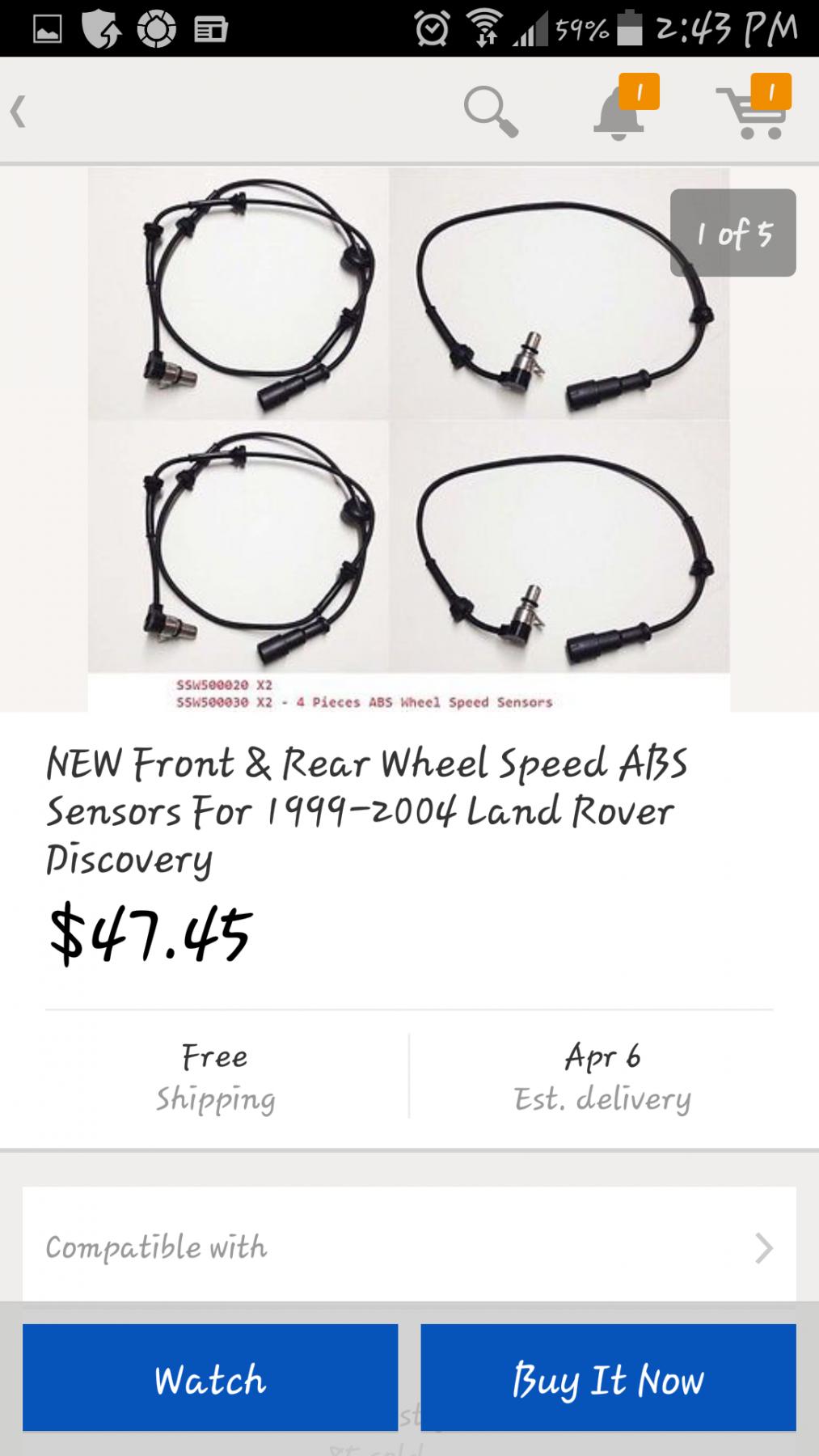Viewport: 819px width, 1456px height.
Task: Open the ABS sensors product photo
Action: click(408, 437)
